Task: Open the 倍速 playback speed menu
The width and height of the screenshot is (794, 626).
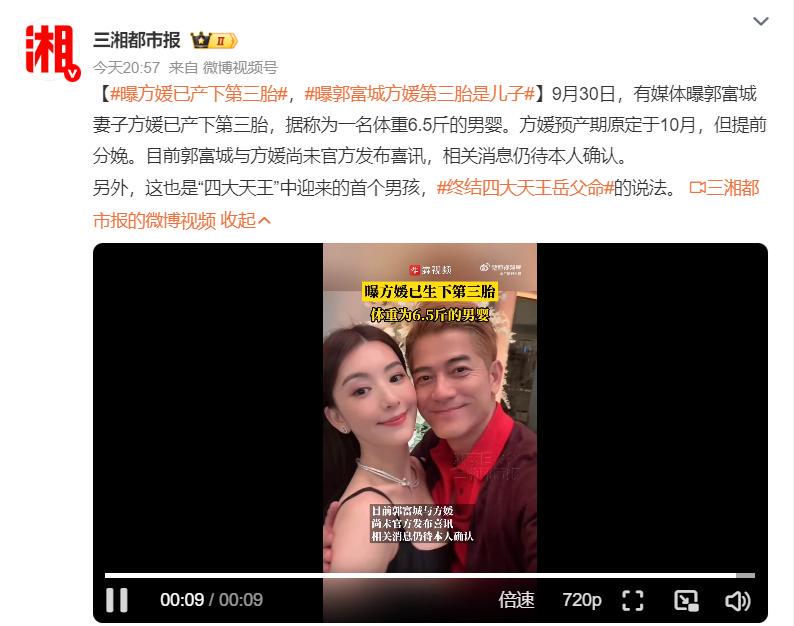Action: click(517, 600)
